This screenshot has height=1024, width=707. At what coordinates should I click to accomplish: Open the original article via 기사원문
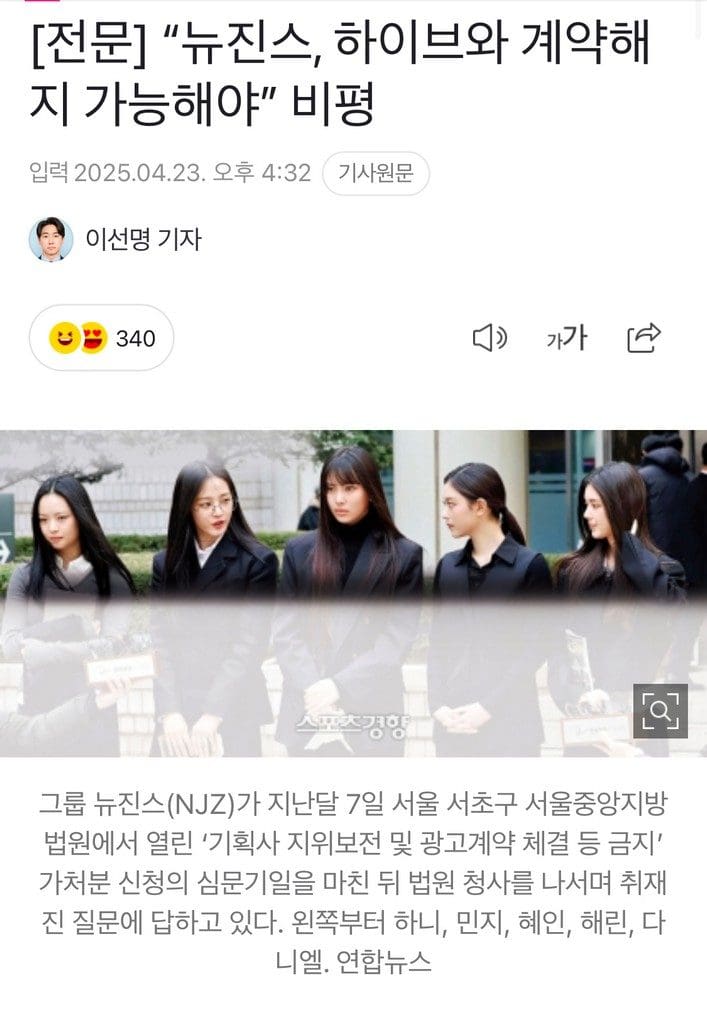(x=376, y=173)
